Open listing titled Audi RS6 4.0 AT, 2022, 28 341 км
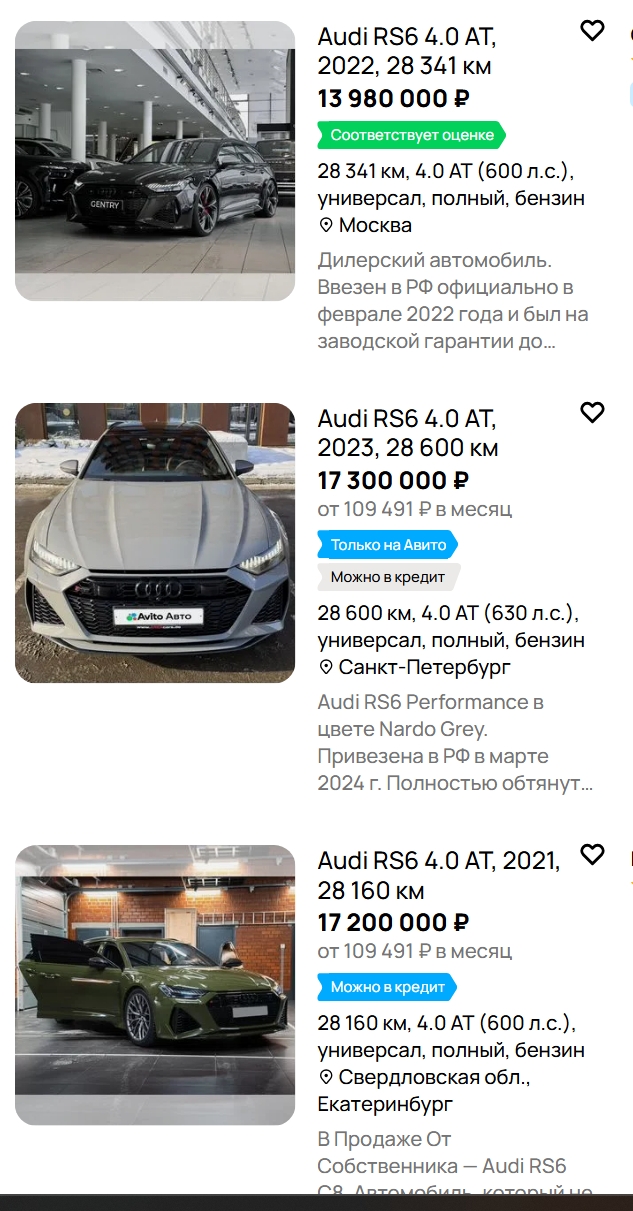 (406, 52)
